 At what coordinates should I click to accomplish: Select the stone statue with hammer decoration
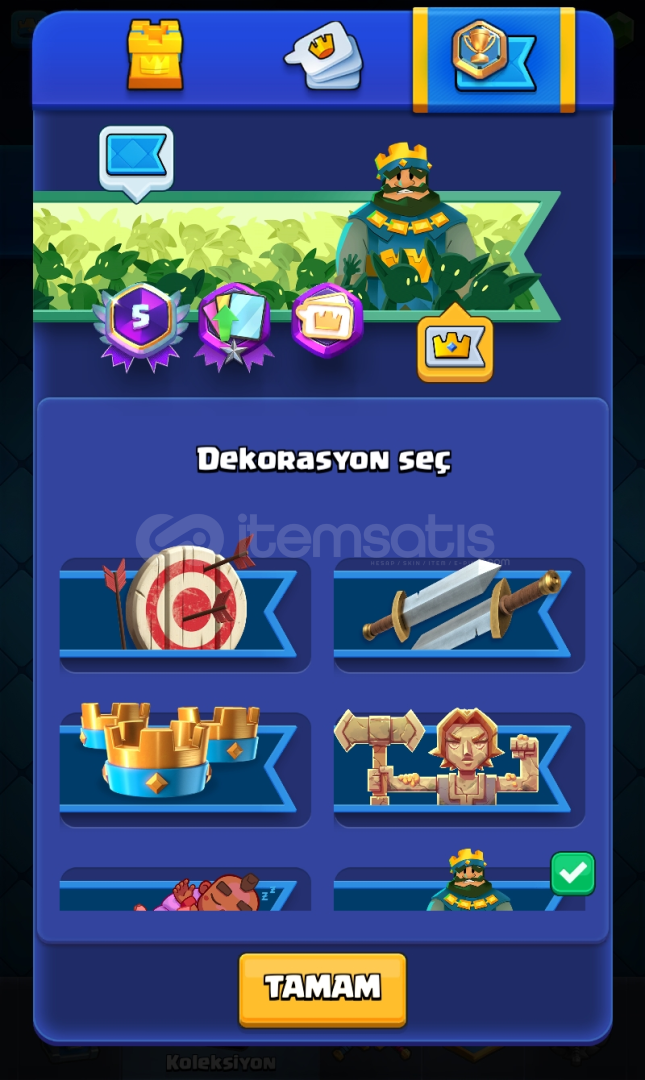point(459,767)
